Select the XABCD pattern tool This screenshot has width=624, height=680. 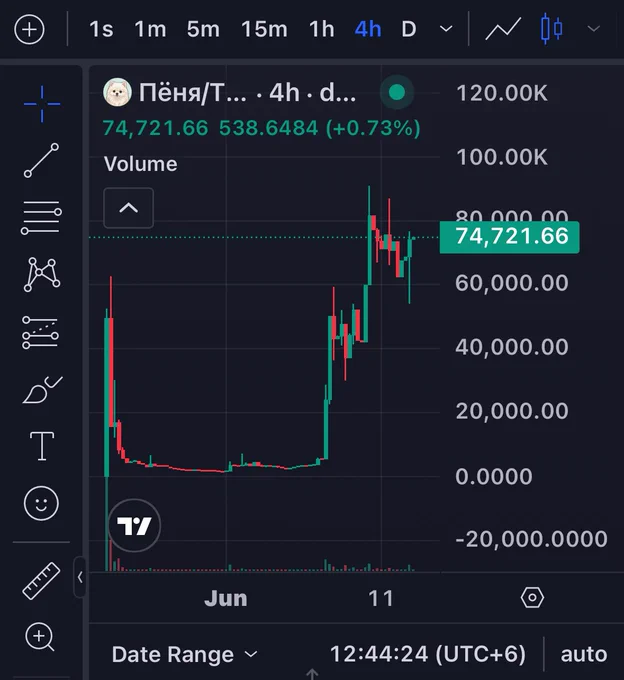pyautogui.click(x=42, y=275)
